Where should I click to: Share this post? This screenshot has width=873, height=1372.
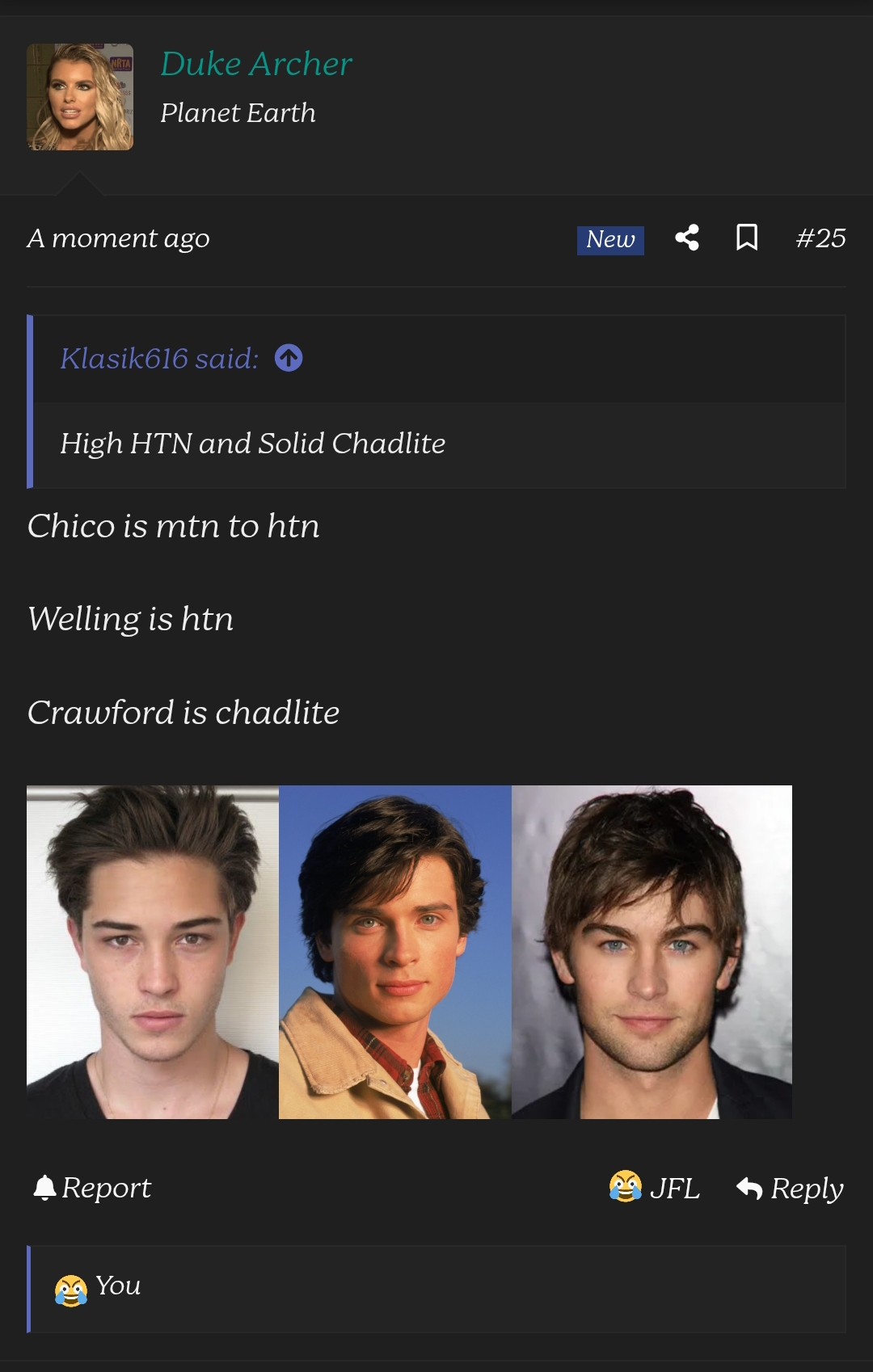pyautogui.click(x=687, y=238)
